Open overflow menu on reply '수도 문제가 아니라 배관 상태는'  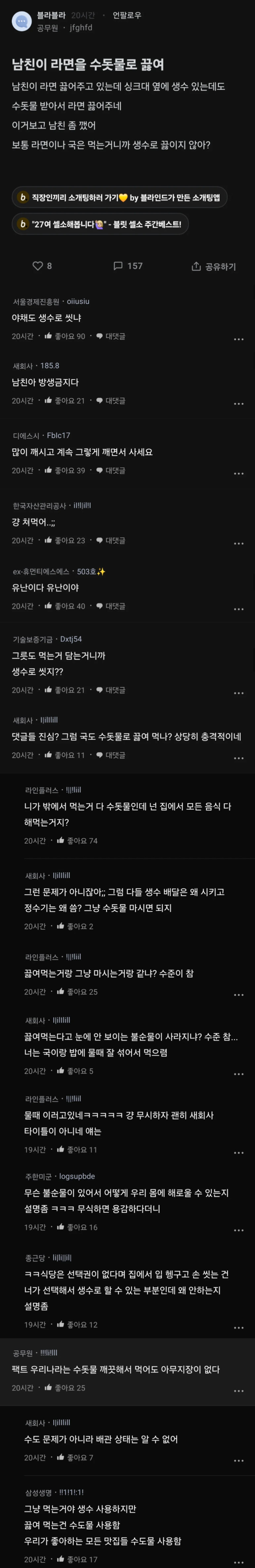pyautogui.click(x=238, y=1461)
